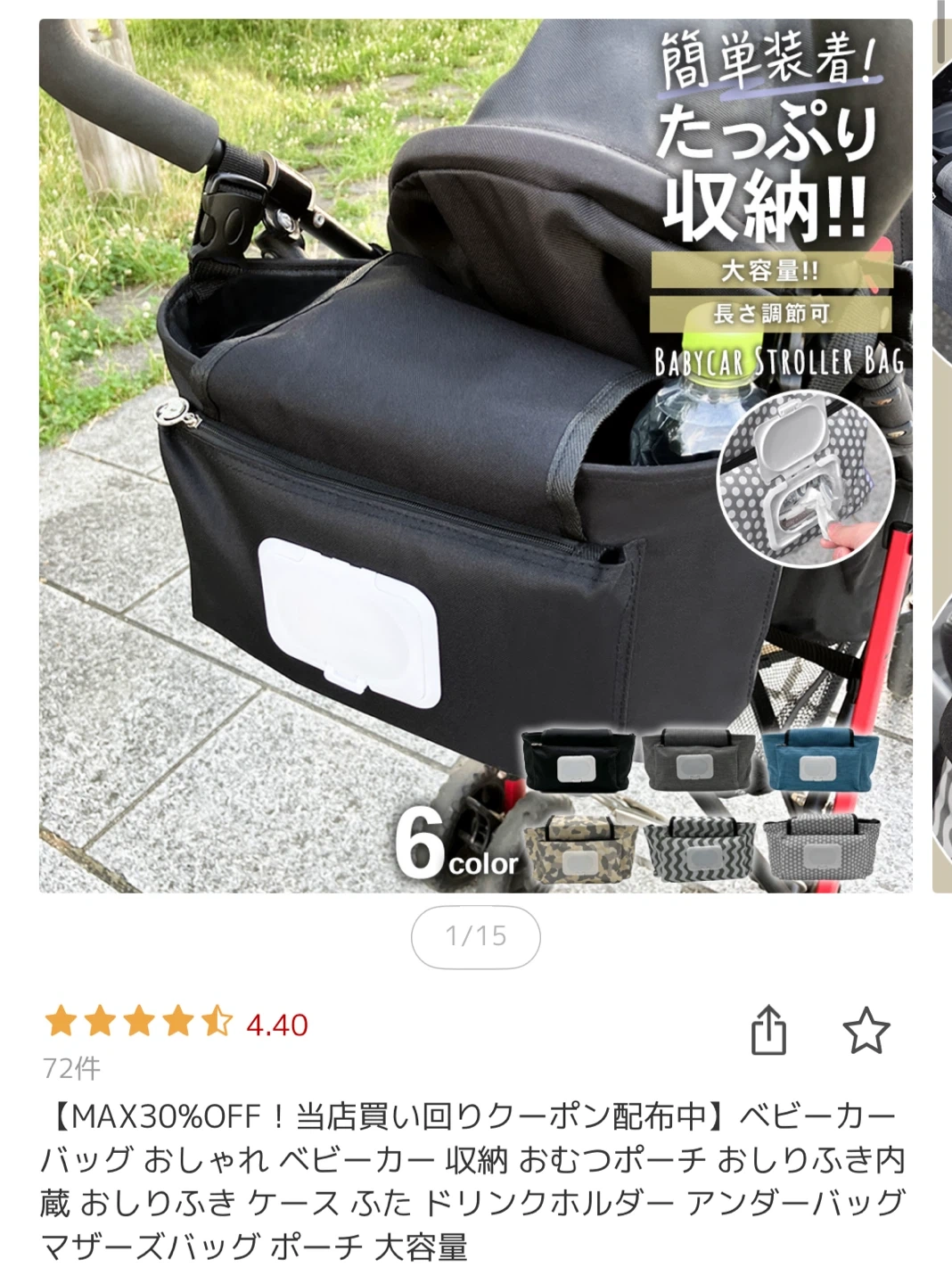Open the main stroller bag product image

pos(475,455)
